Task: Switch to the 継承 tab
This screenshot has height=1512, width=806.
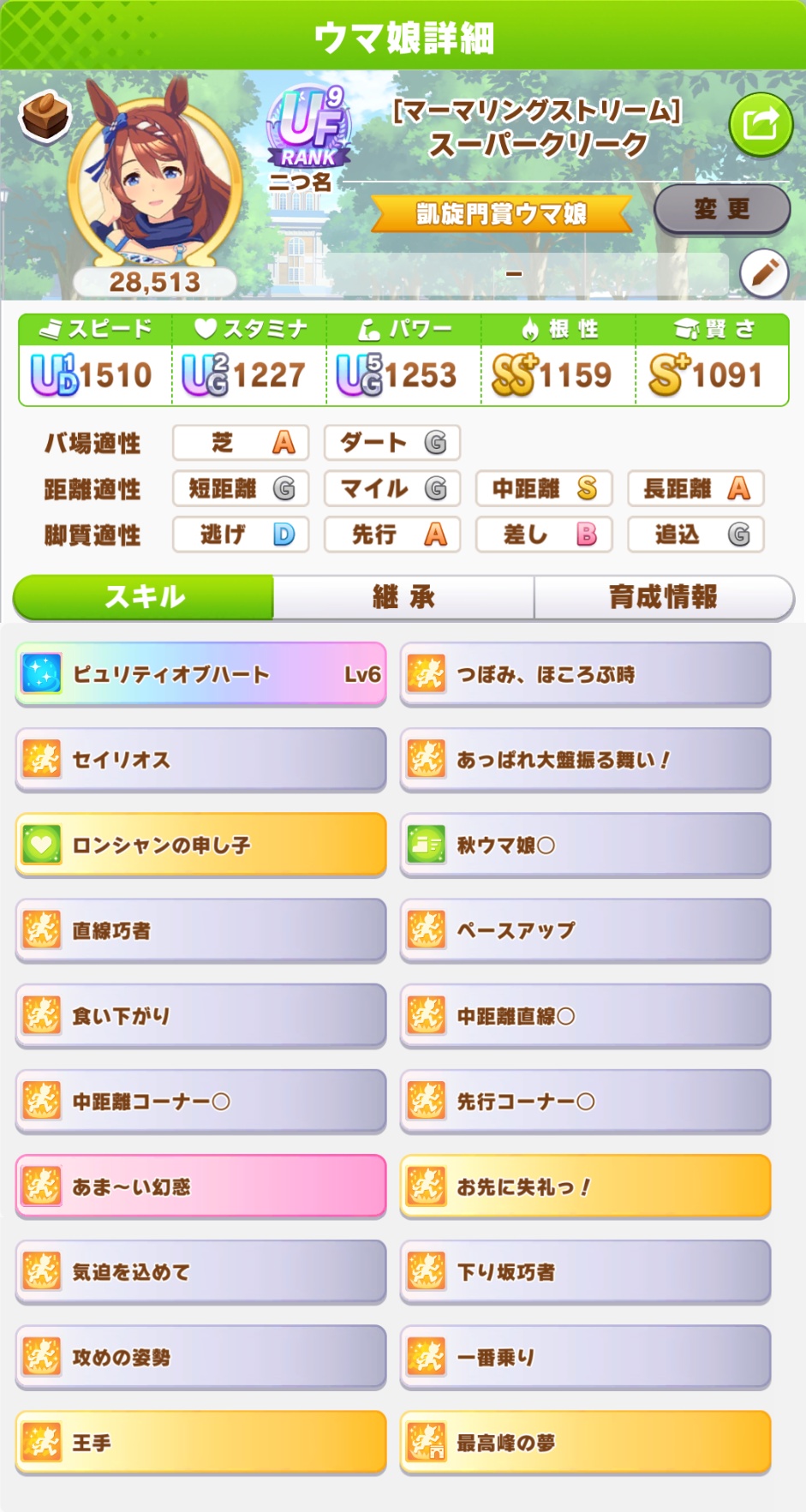Action: click(x=403, y=597)
